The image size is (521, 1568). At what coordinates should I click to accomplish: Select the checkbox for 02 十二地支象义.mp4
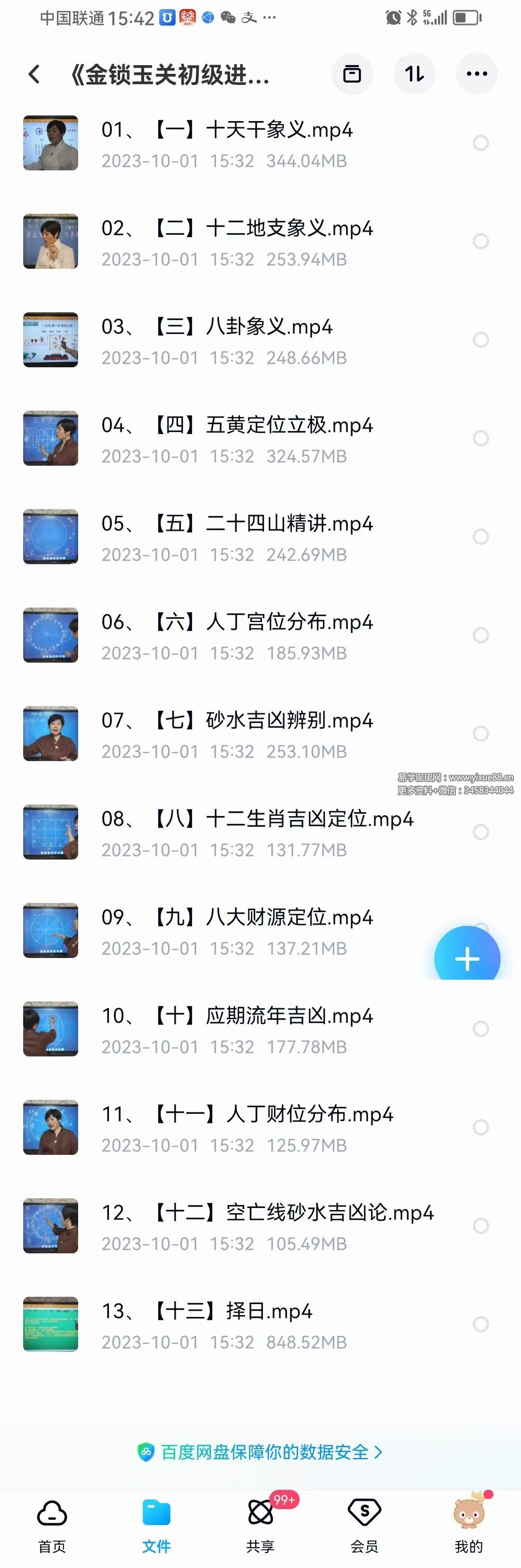[481, 242]
